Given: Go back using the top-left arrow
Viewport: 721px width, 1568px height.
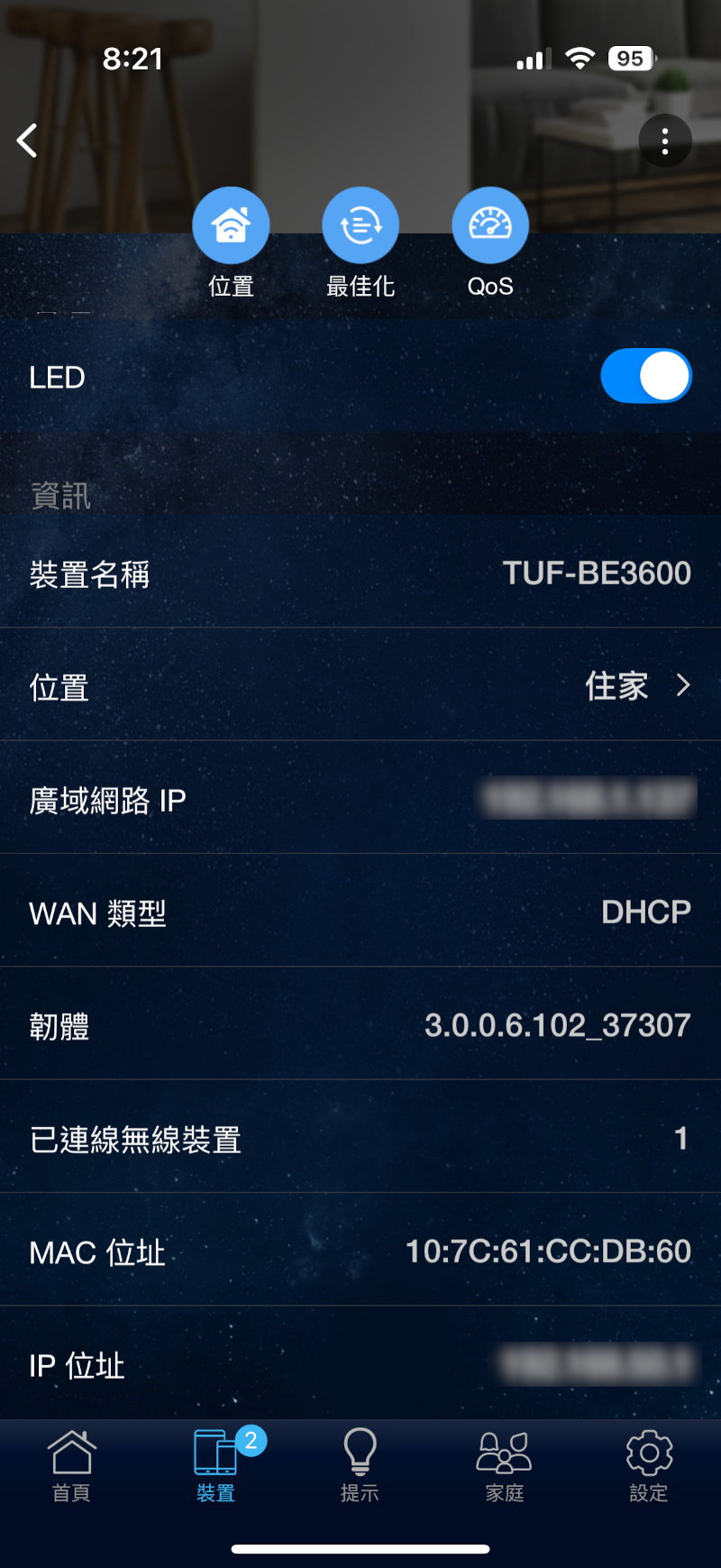Looking at the screenshot, I should [x=28, y=141].
